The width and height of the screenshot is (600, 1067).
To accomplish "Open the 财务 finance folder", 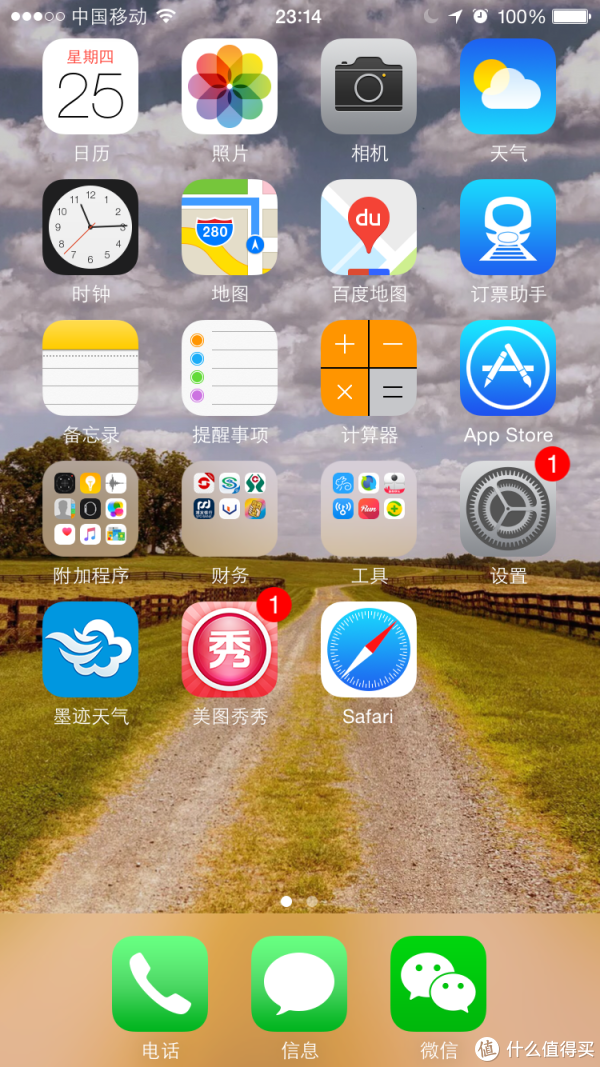I will [x=229, y=508].
